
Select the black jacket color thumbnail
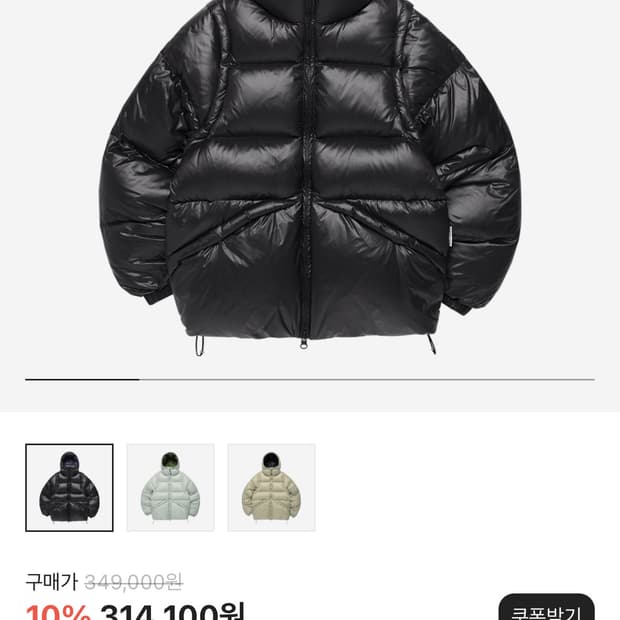point(69,488)
